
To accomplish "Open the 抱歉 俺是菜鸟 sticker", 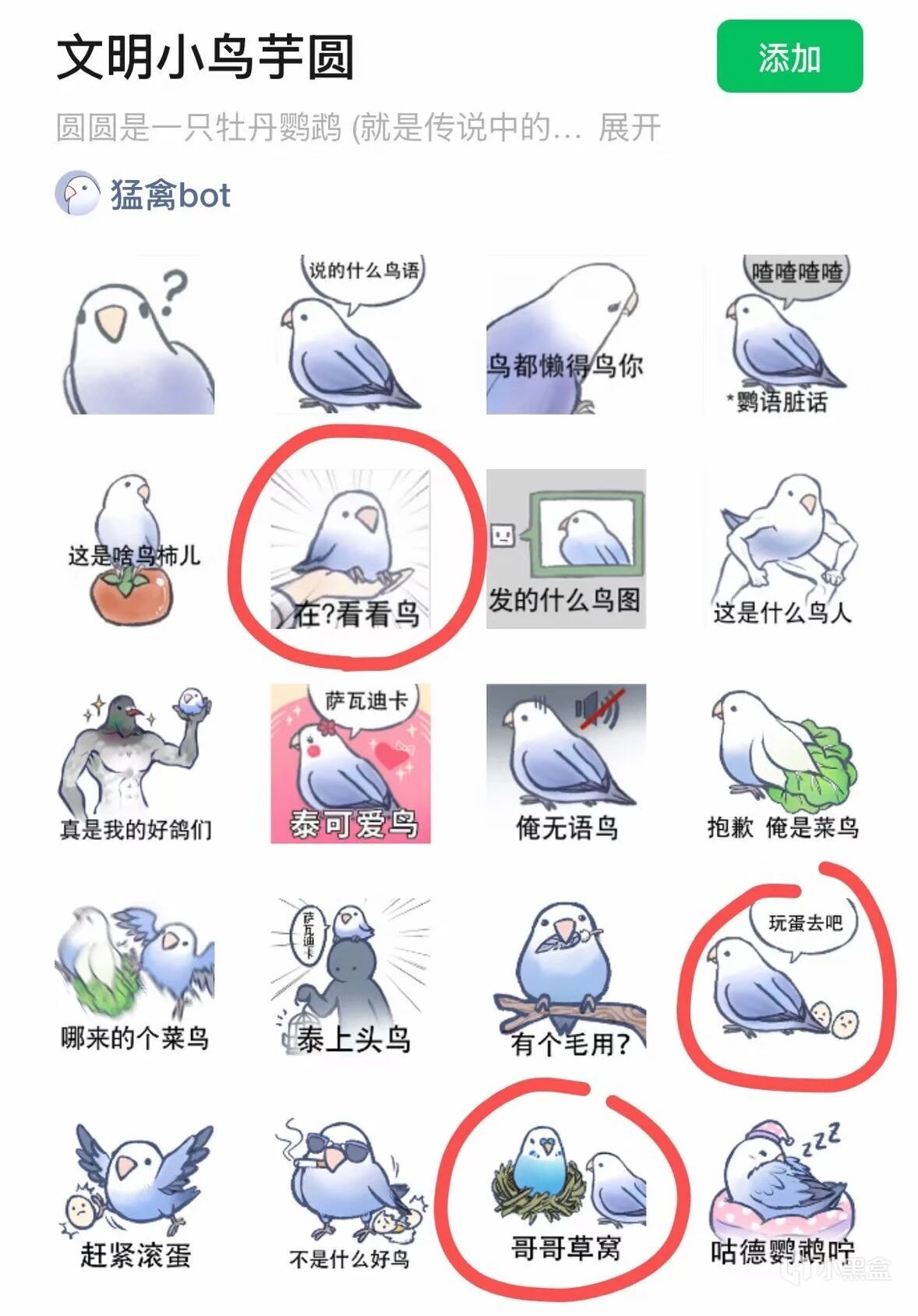I will [x=783, y=764].
